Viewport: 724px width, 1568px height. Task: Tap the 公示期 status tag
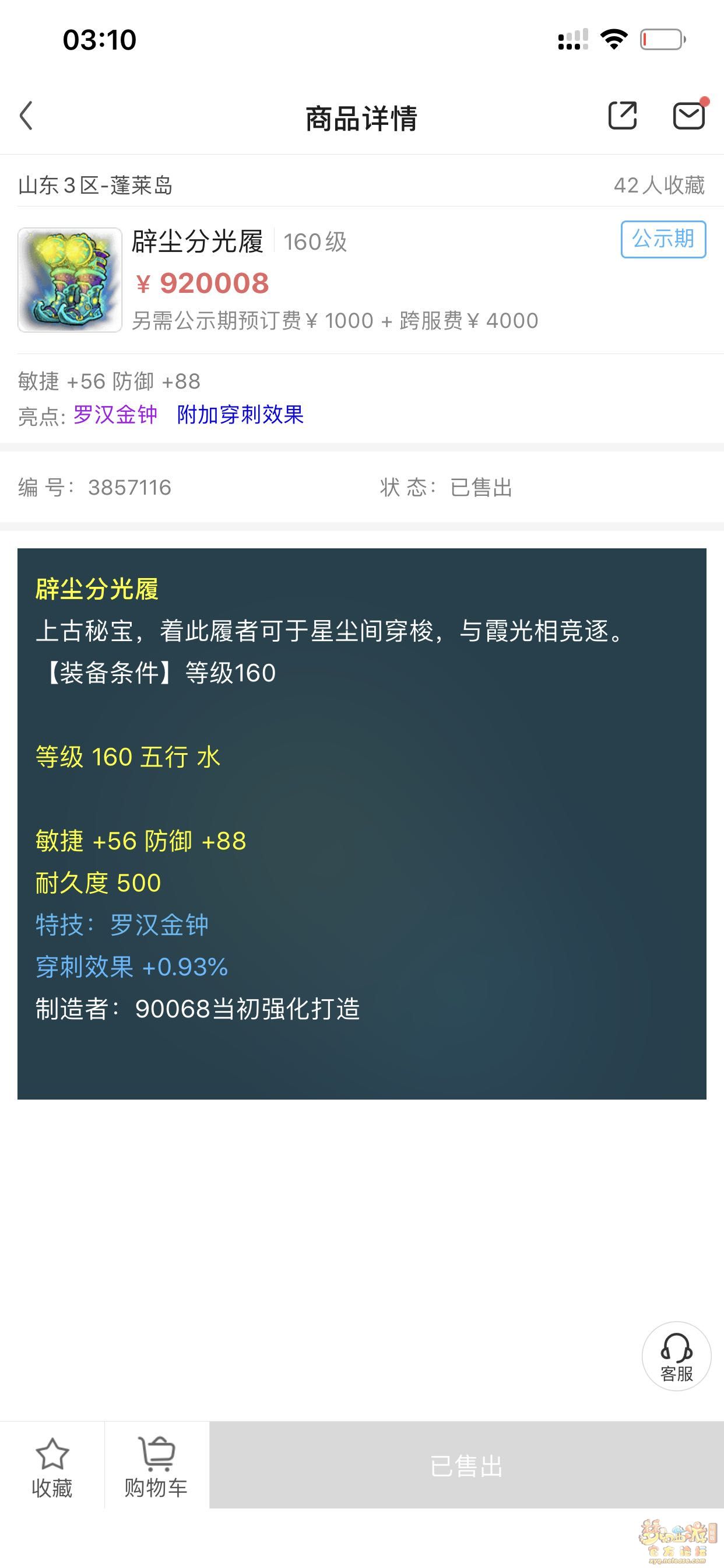(663, 239)
